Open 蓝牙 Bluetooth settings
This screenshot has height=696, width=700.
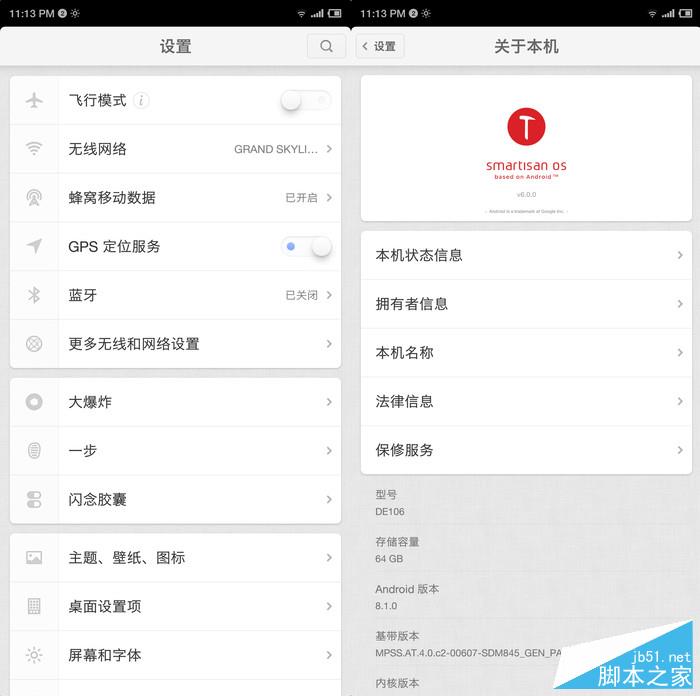click(175, 295)
